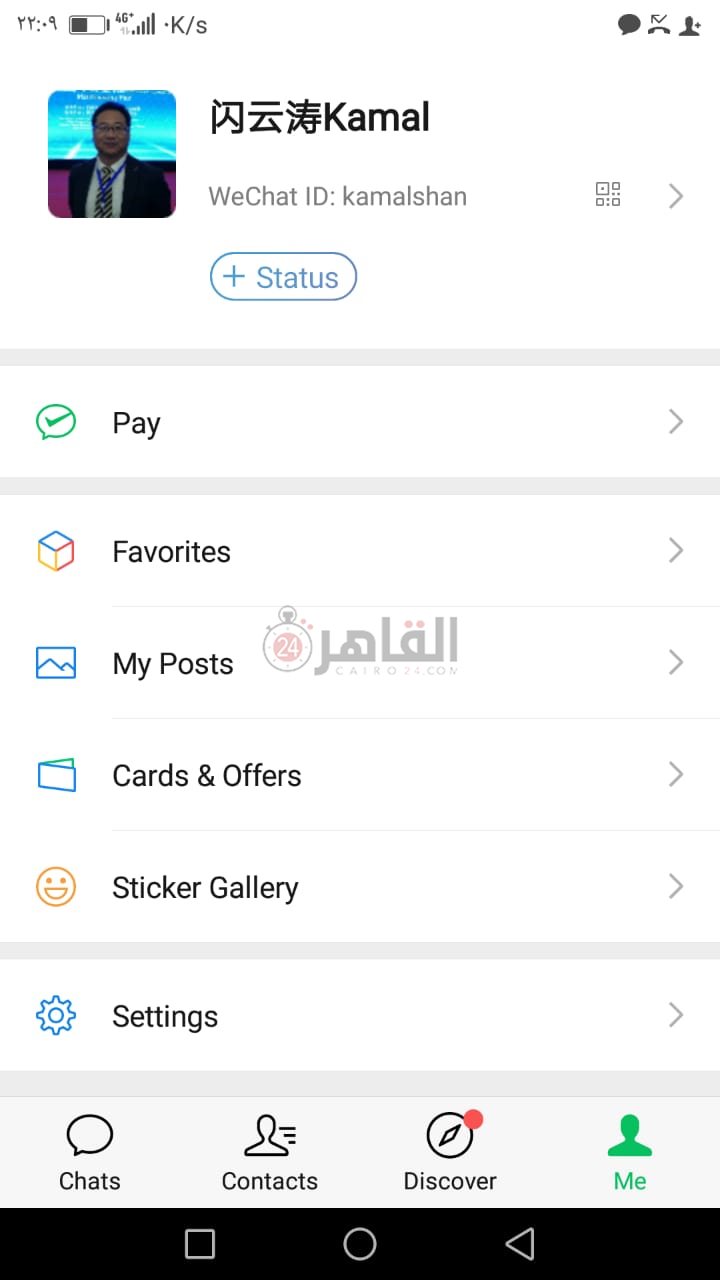Tap the system back button

(x=520, y=1244)
